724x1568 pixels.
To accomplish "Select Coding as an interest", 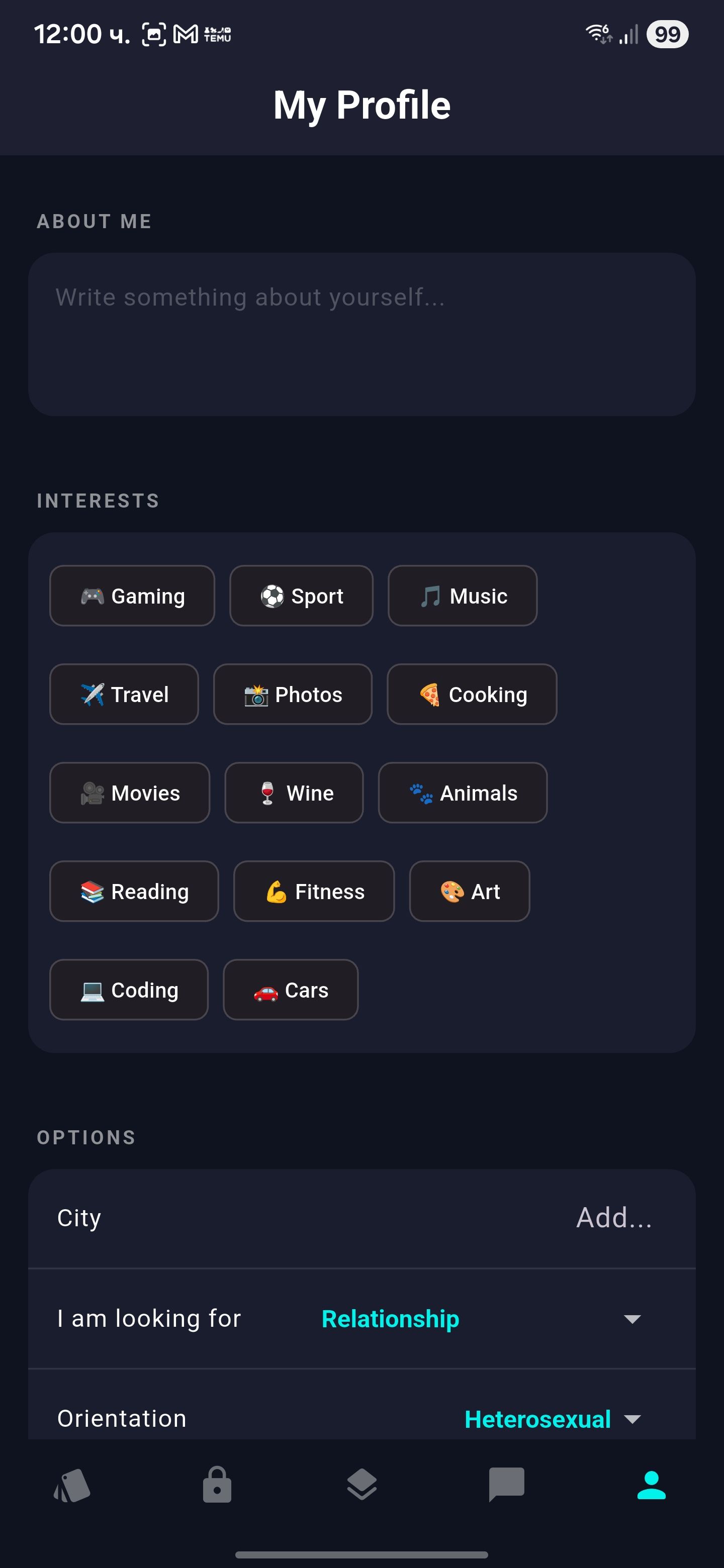I will pyautogui.click(x=129, y=991).
